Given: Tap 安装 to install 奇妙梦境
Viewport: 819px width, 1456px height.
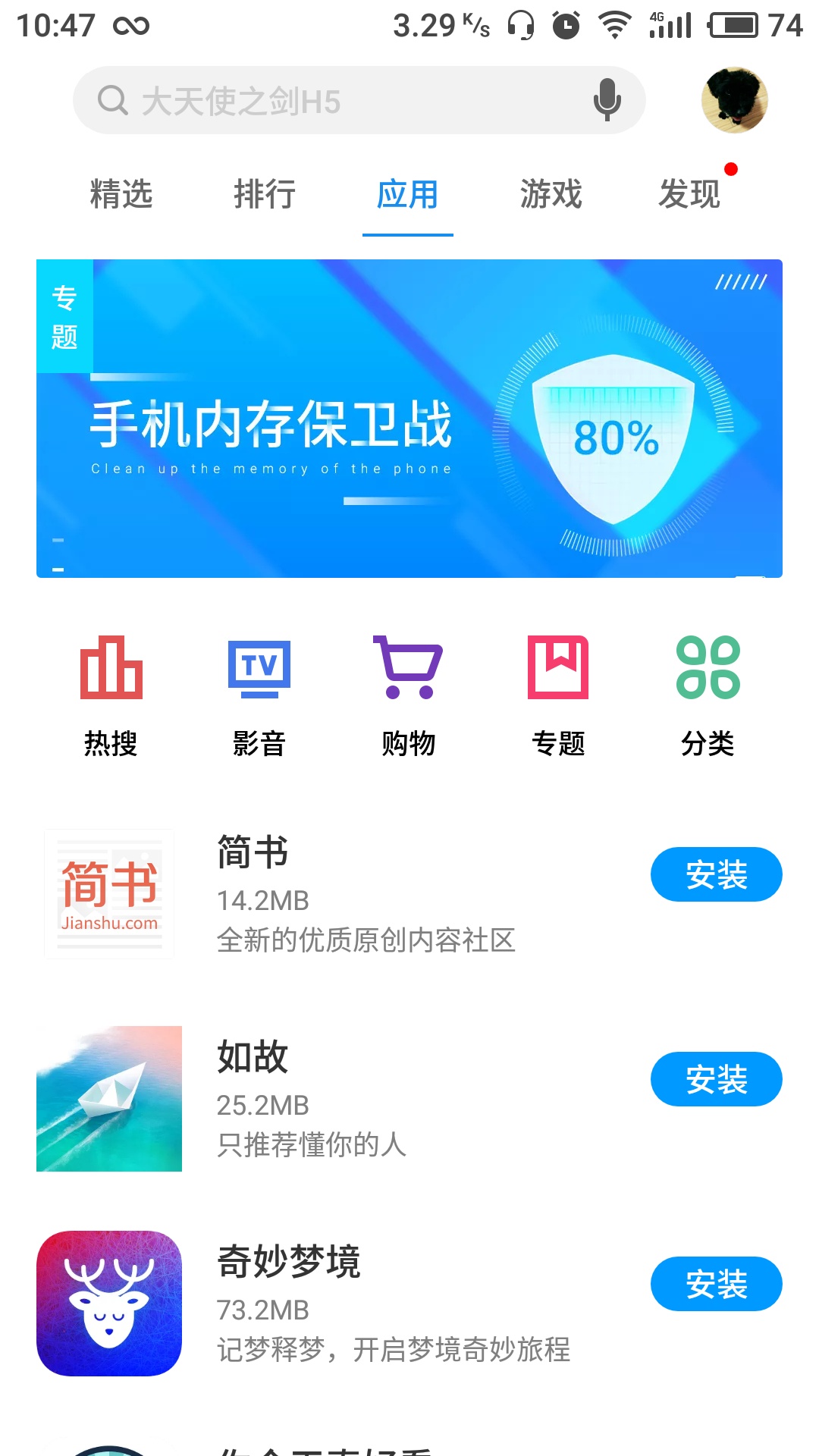Looking at the screenshot, I should [x=716, y=1283].
